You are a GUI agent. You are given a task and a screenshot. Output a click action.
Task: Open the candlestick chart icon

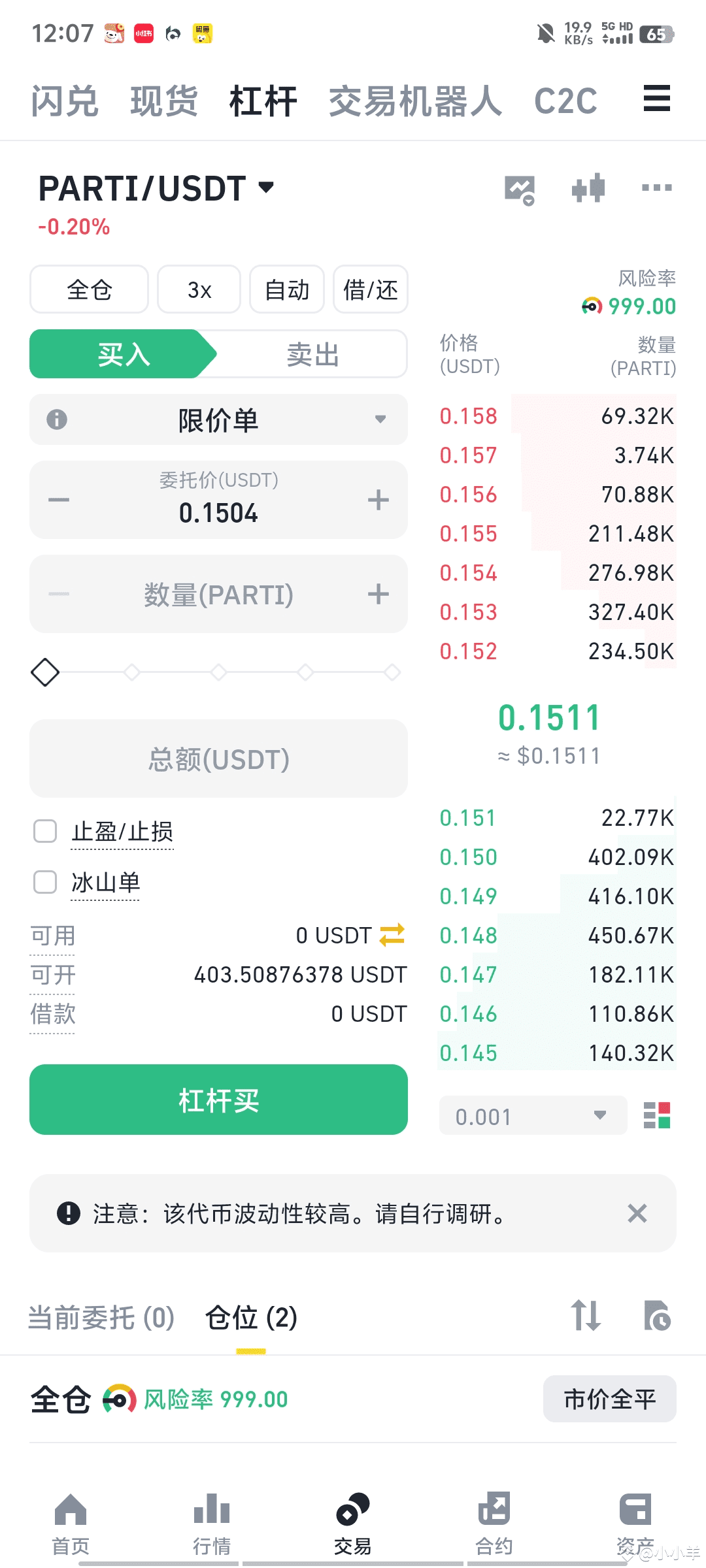pos(588,188)
